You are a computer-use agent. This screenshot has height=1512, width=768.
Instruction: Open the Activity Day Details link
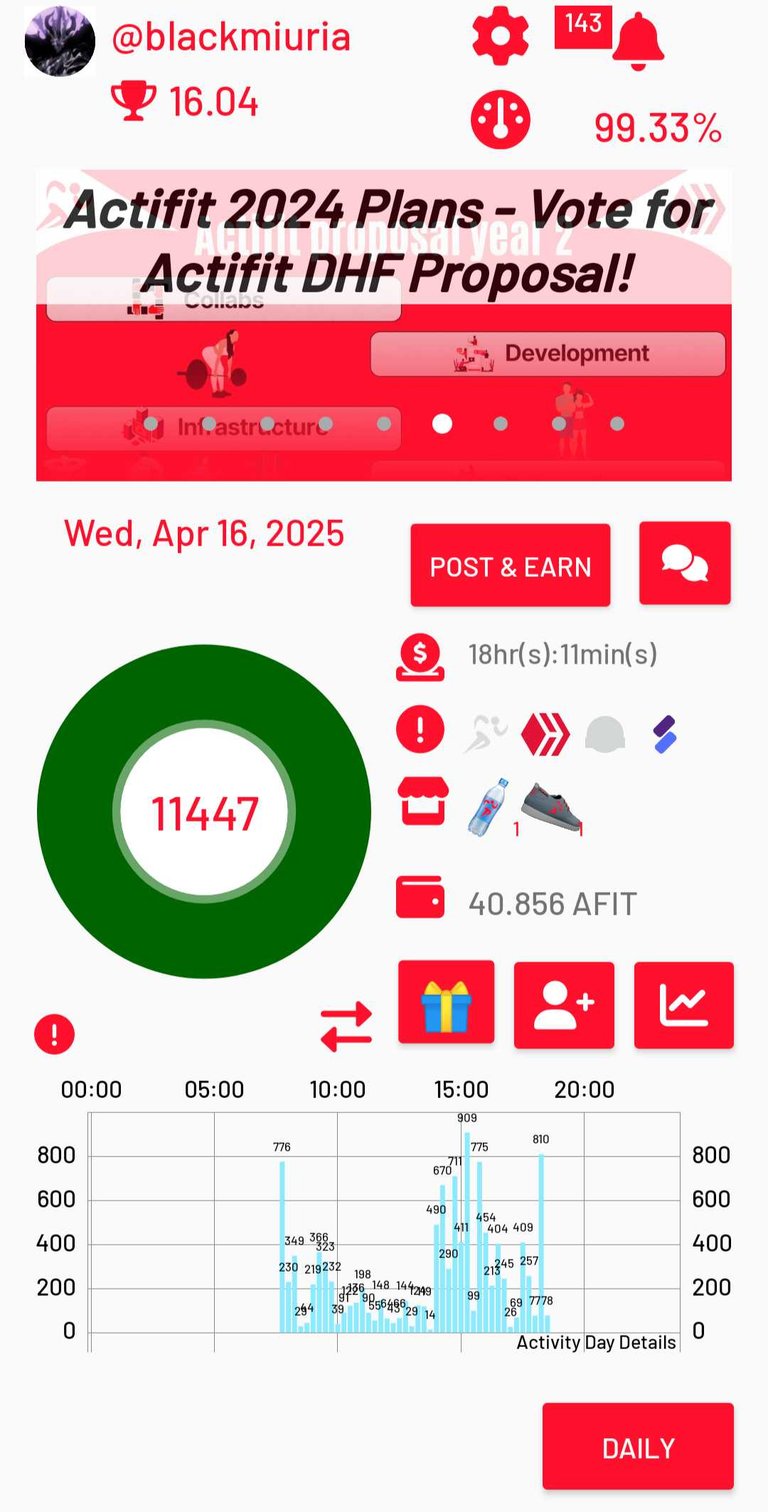point(596,1342)
